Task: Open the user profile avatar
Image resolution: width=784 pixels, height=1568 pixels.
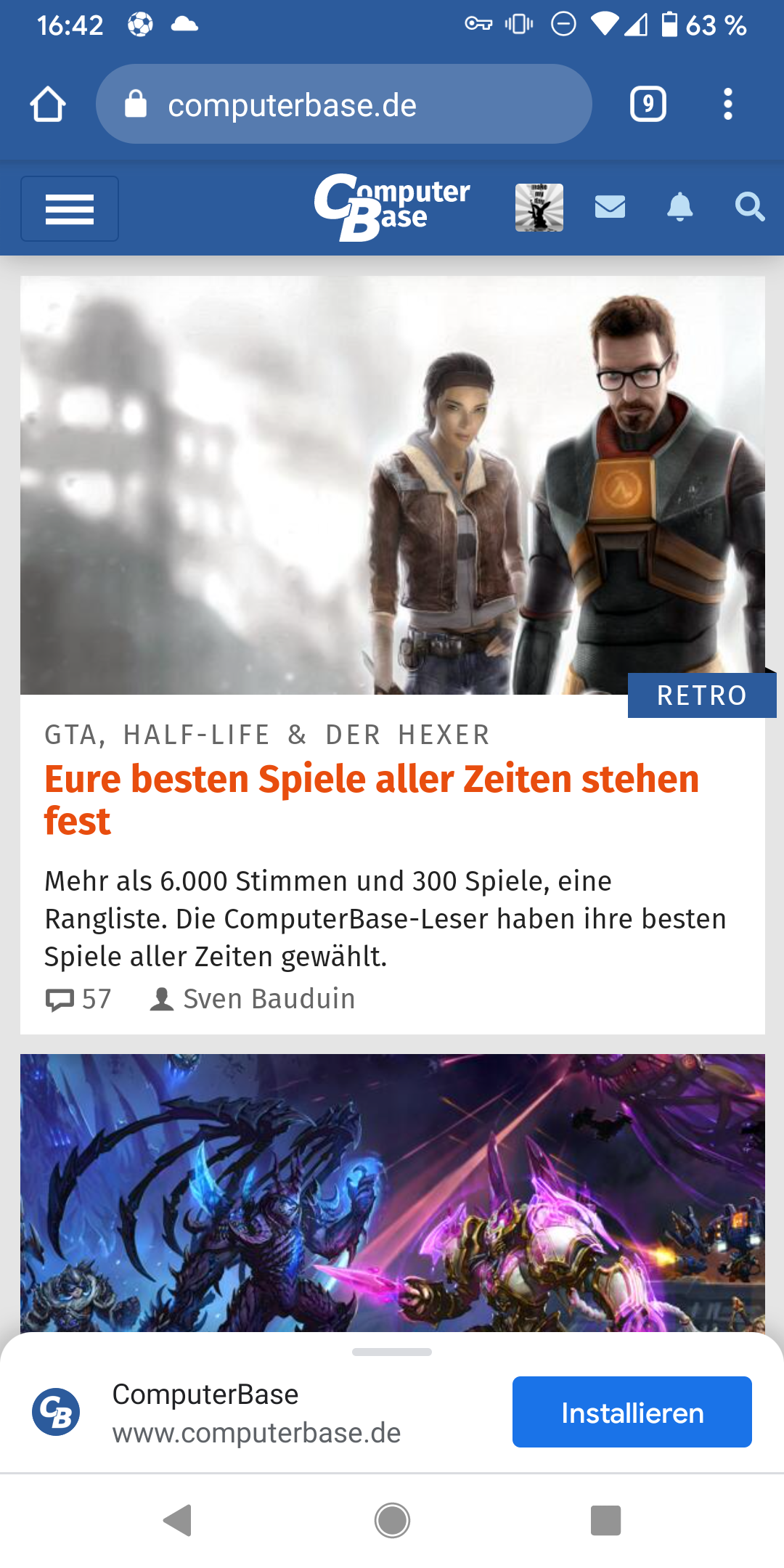Action: click(539, 208)
